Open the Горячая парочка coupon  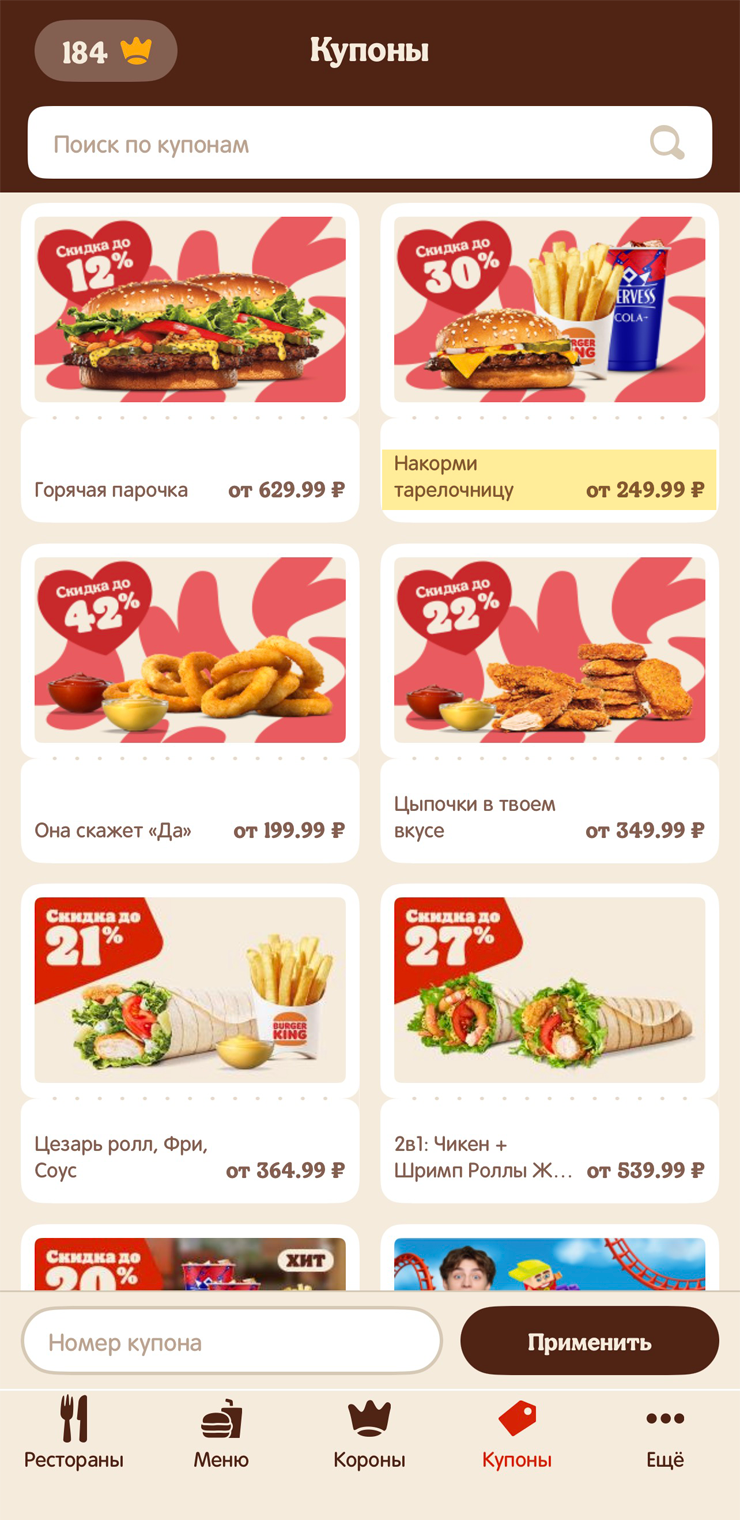point(190,362)
